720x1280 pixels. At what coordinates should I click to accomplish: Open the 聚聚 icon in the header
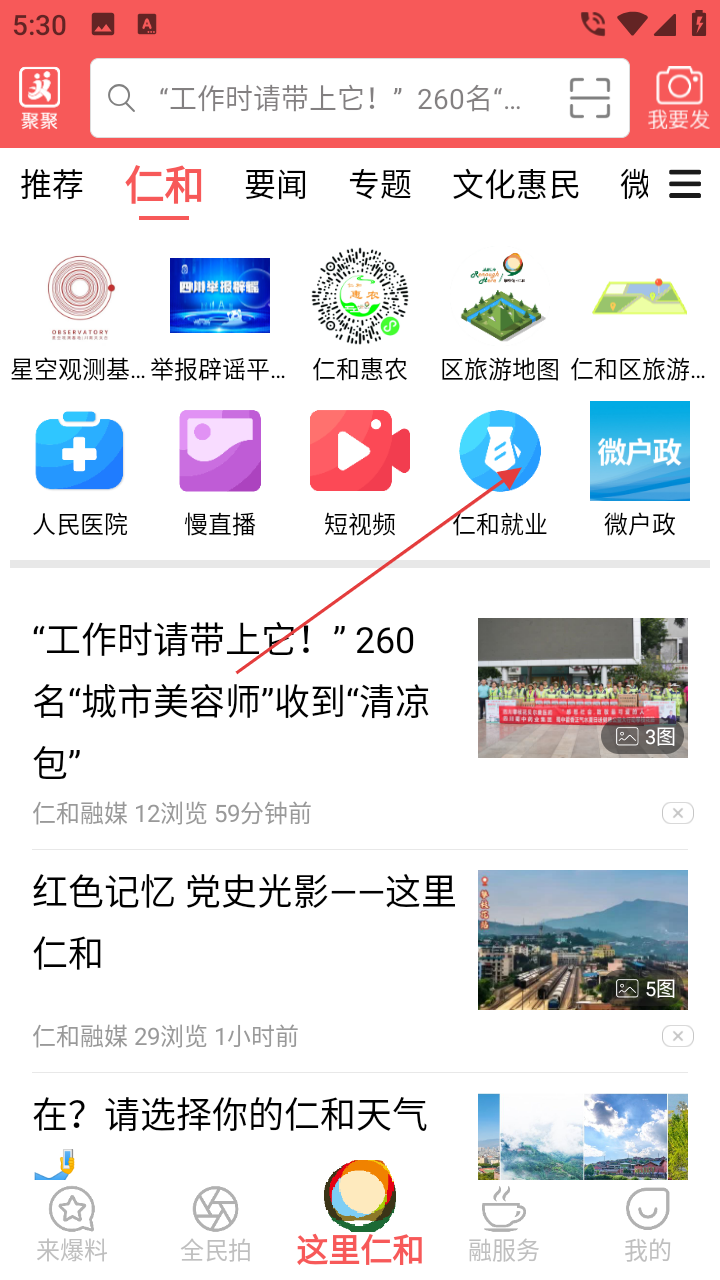[40, 98]
